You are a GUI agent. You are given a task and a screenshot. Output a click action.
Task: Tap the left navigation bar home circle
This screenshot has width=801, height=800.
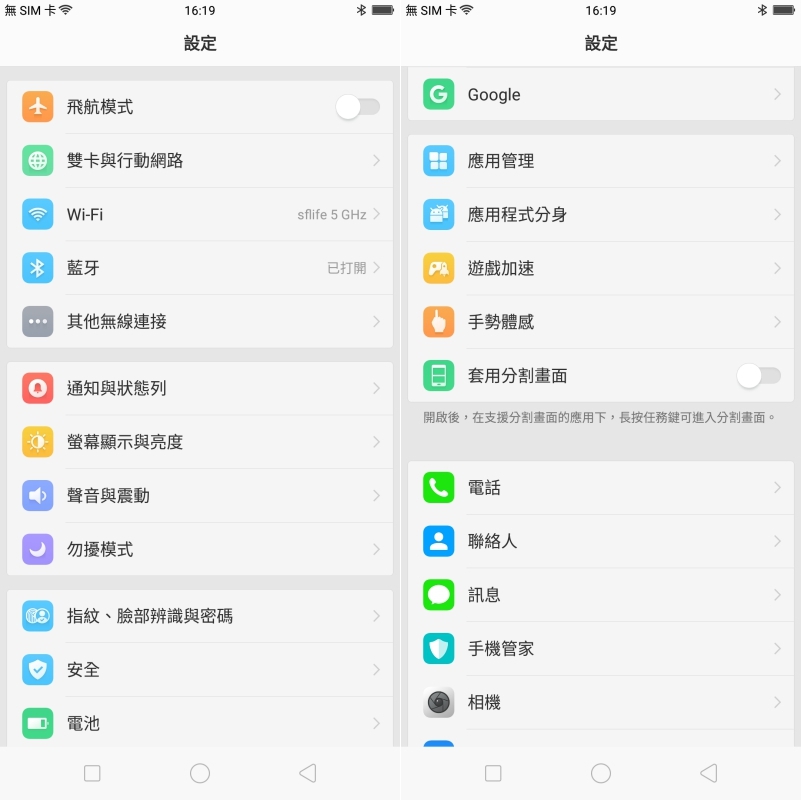point(200,773)
